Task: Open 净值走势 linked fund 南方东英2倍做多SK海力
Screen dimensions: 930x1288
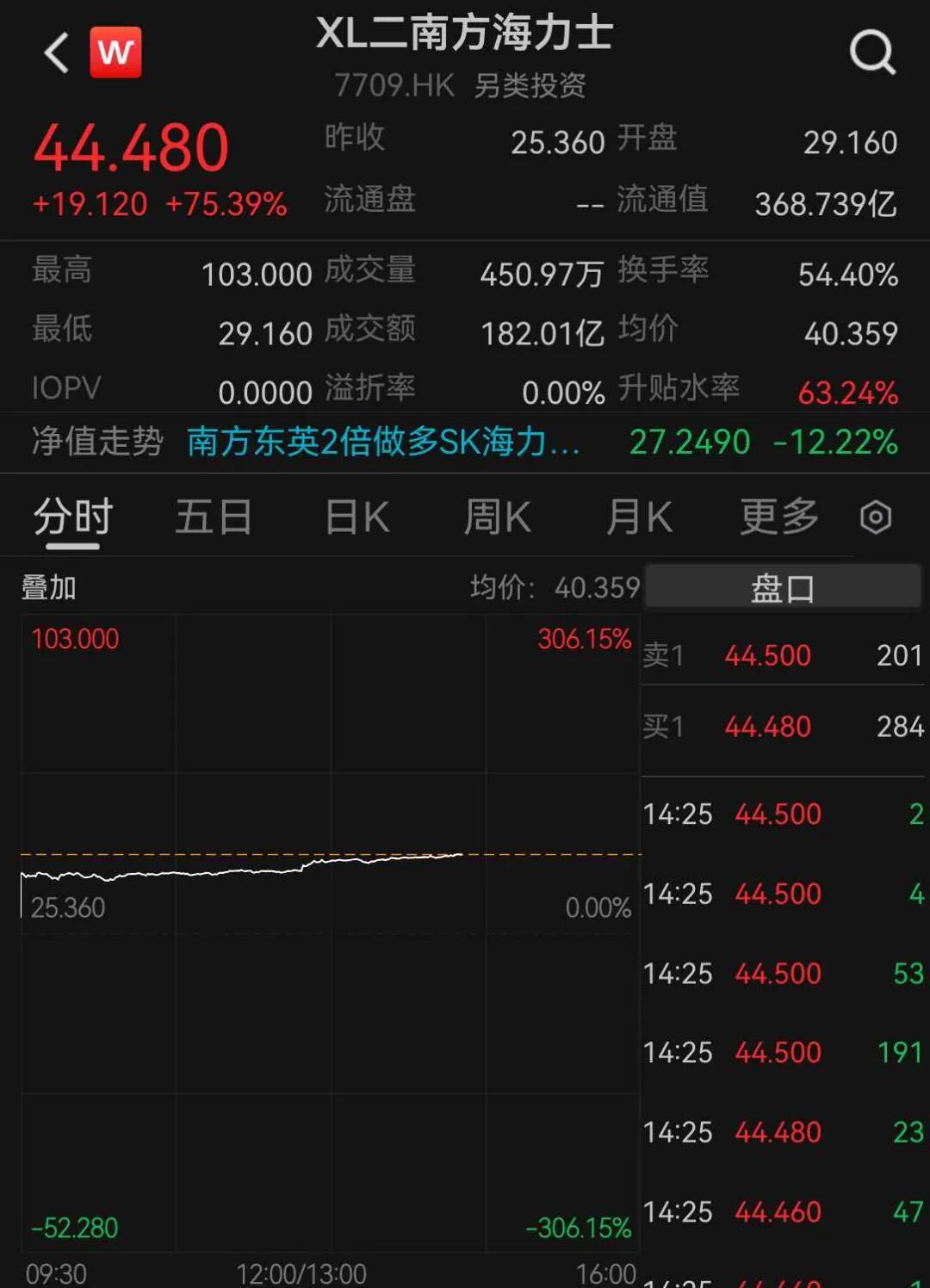Action: click(x=383, y=442)
